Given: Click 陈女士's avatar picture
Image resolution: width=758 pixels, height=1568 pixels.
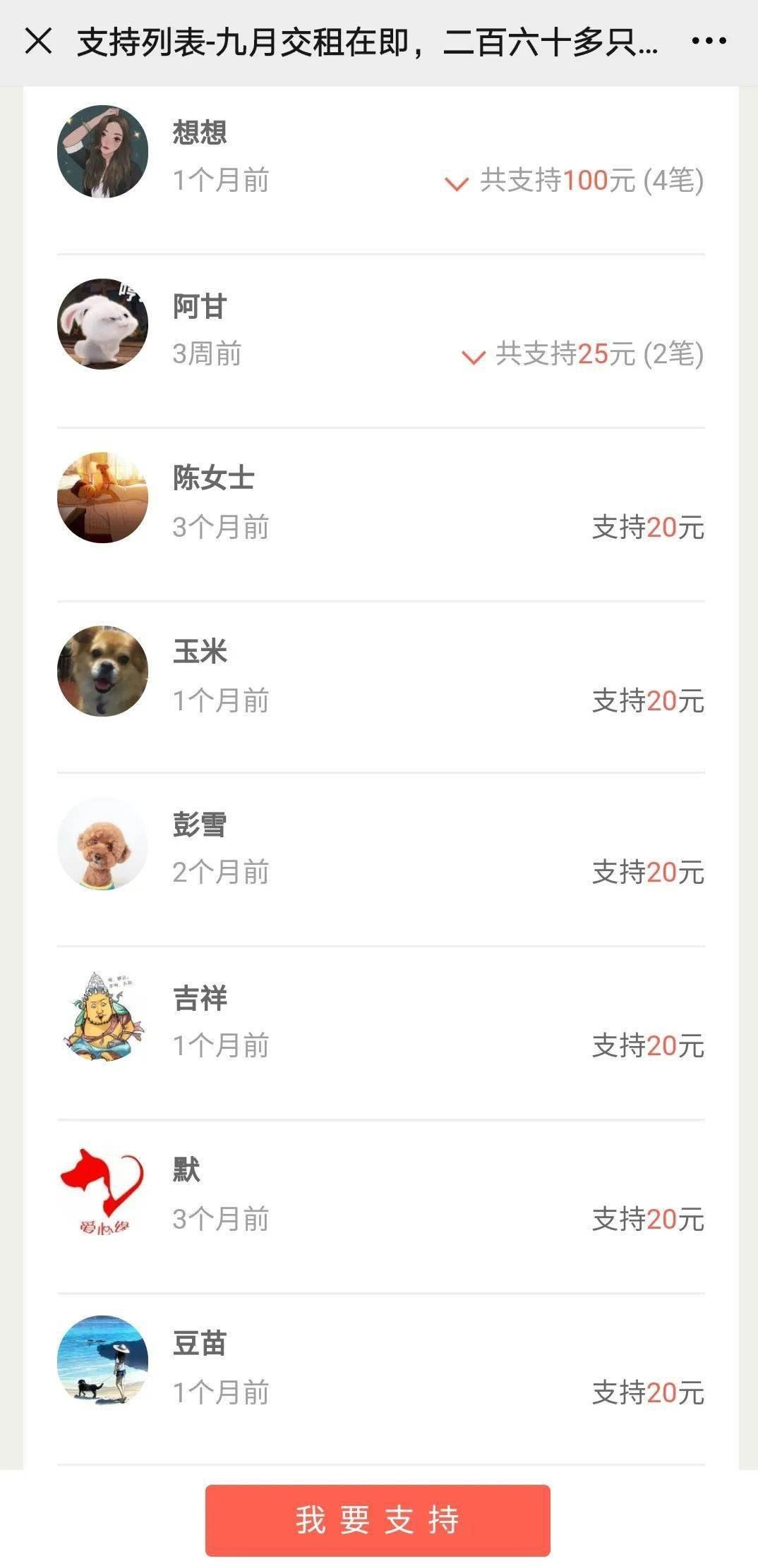Looking at the screenshot, I should pyautogui.click(x=104, y=497).
